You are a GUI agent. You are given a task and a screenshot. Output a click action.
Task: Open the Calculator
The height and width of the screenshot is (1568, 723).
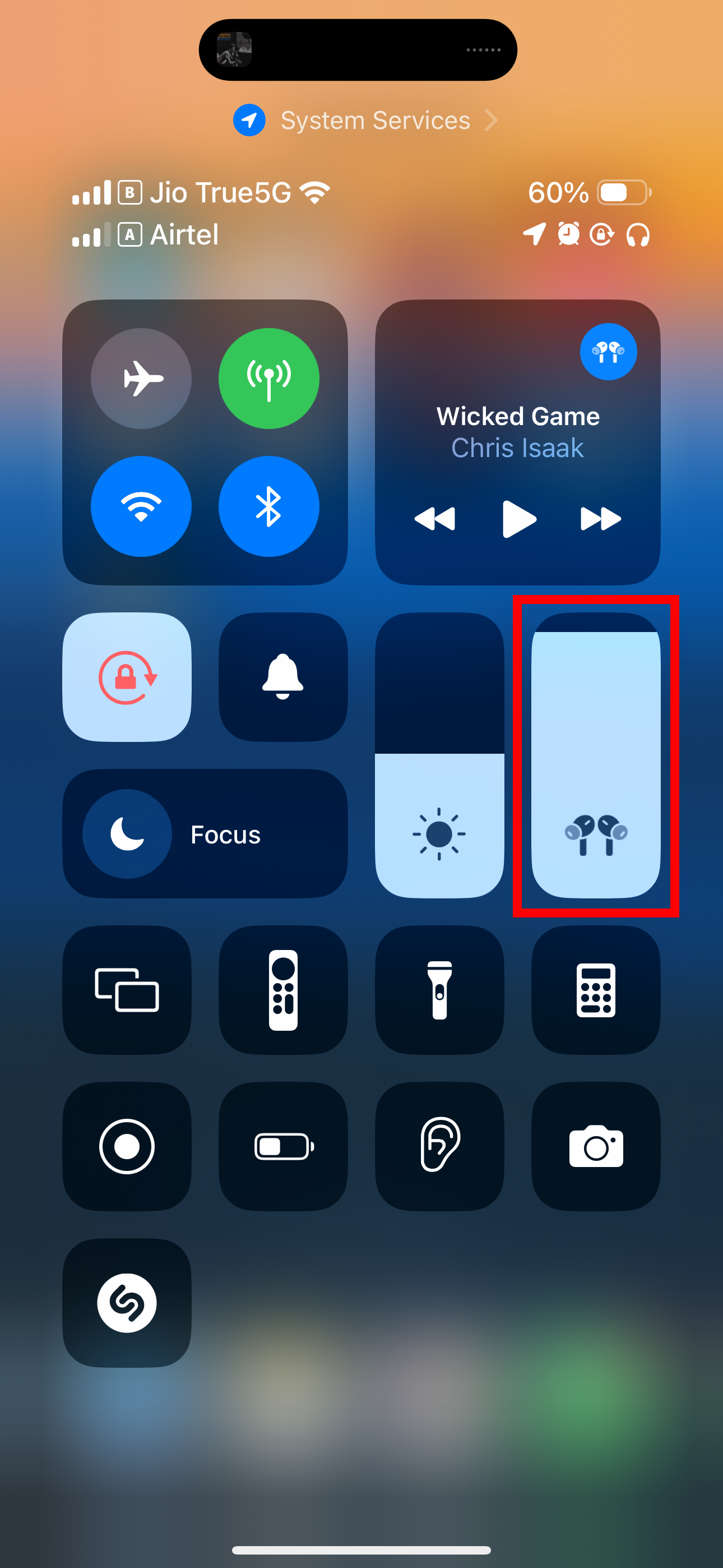pyautogui.click(x=596, y=990)
